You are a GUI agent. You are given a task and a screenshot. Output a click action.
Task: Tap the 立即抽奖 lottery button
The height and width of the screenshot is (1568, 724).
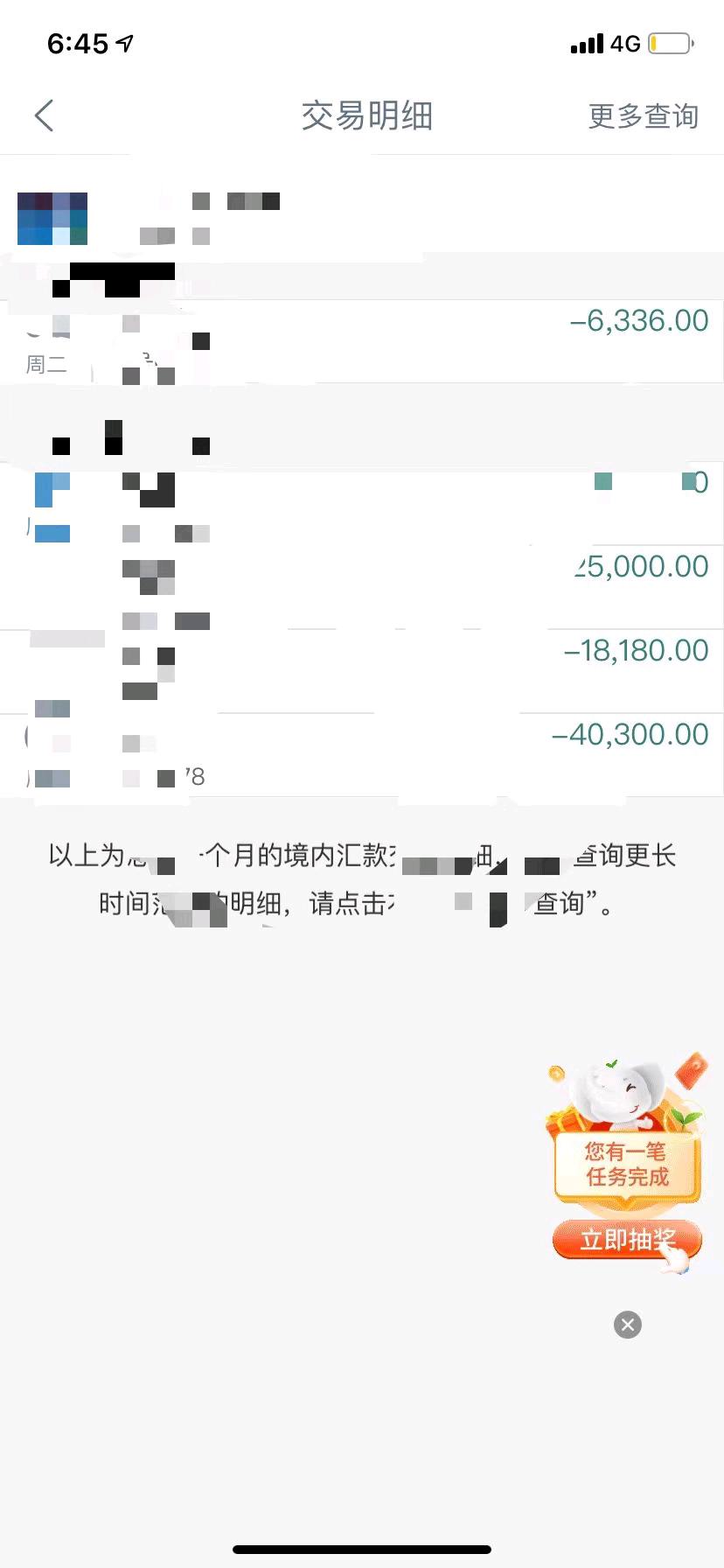(x=627, y=1240)
